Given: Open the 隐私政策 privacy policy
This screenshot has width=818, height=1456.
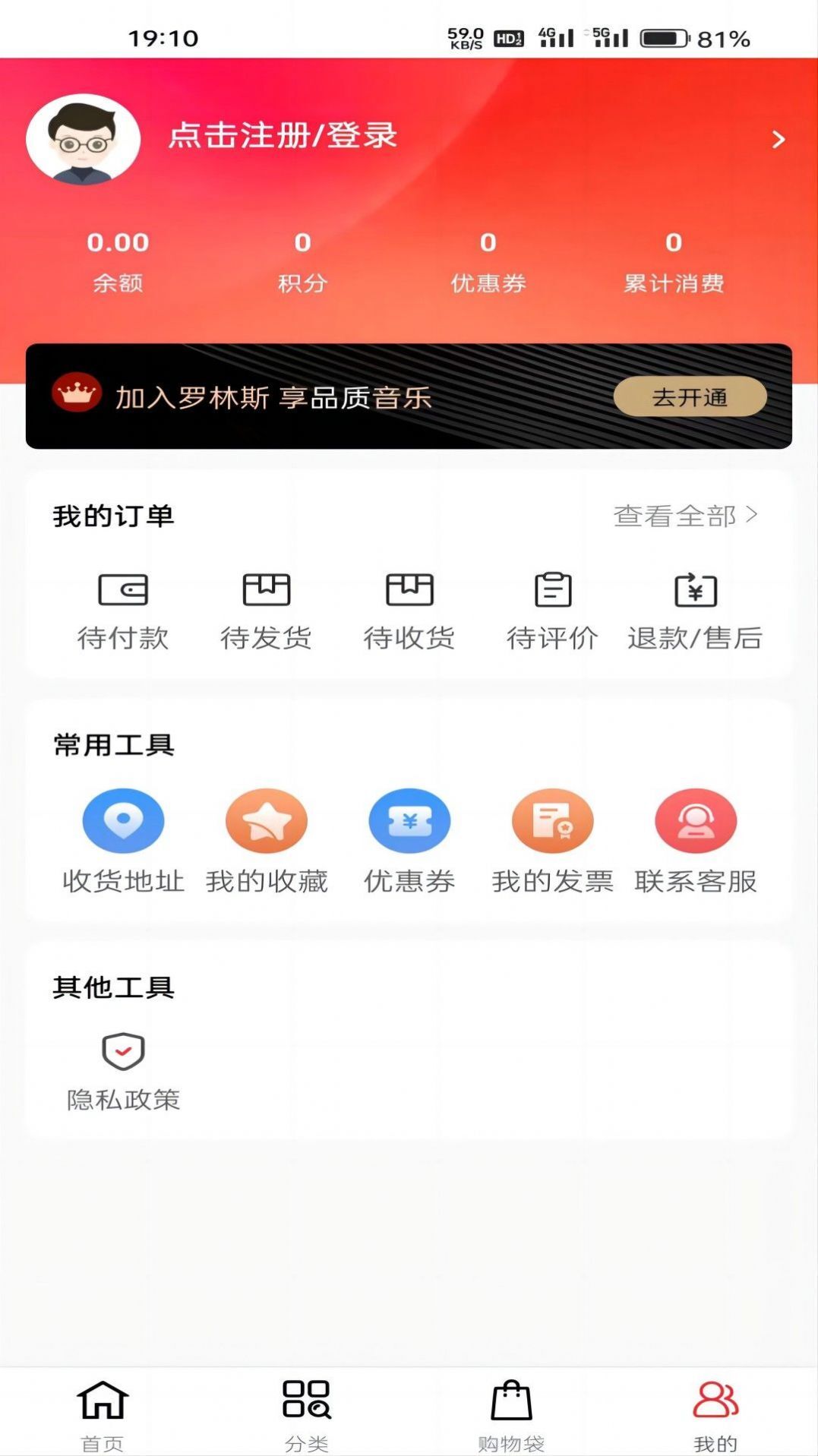Looking at the screenshot, I should click(123, 1071).
